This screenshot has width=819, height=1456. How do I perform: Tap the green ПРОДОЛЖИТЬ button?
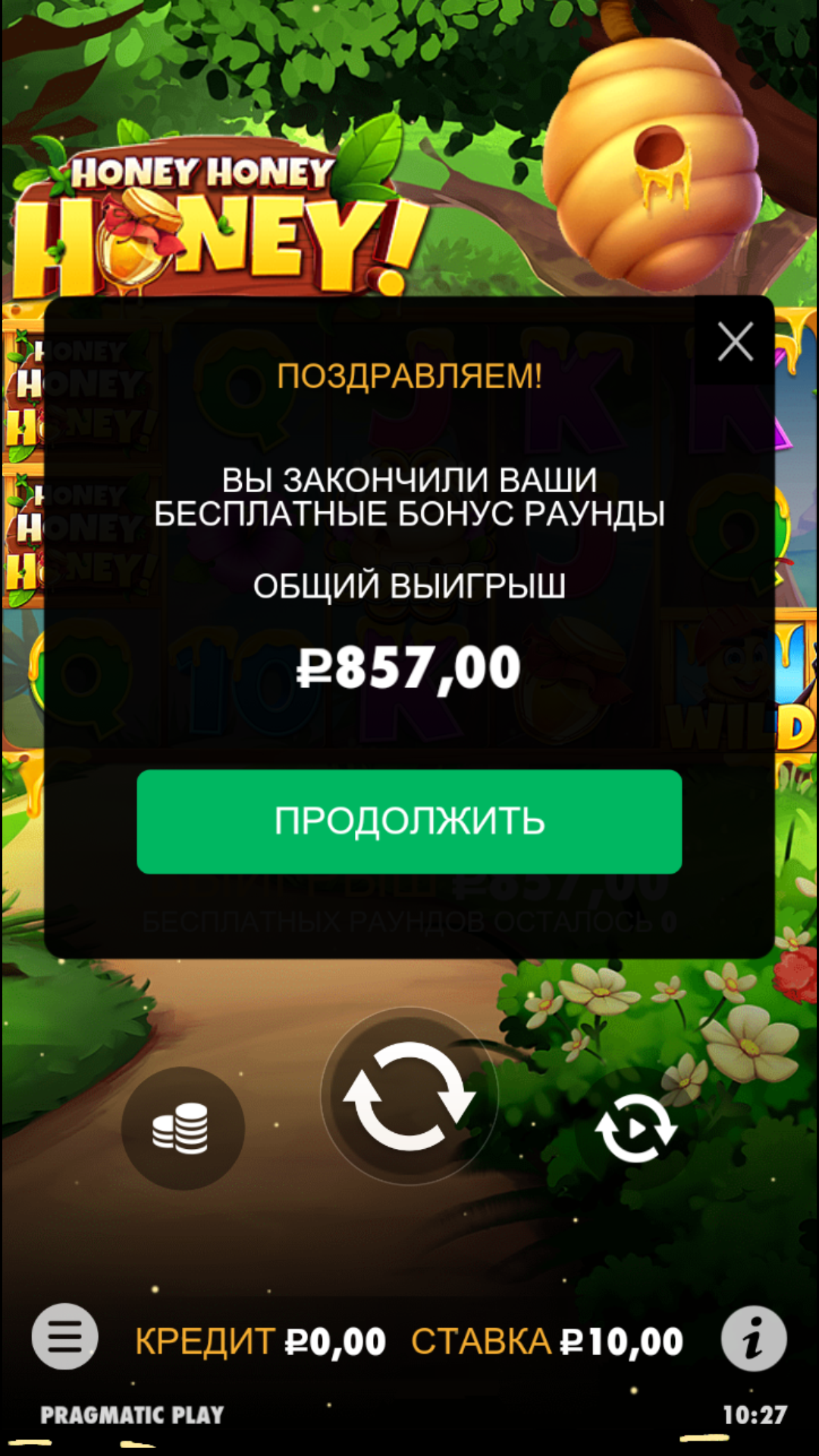coord(409,821)
